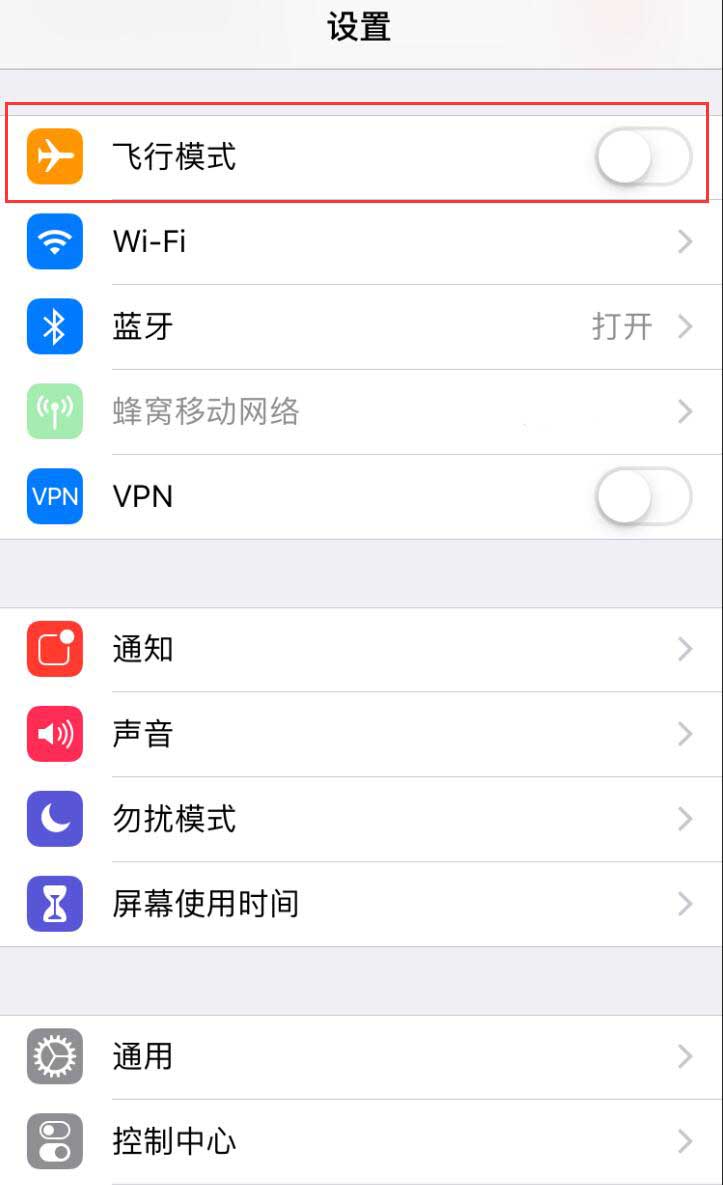
Task: Expand cellular network settings chevron
Action: click(684, 411)
